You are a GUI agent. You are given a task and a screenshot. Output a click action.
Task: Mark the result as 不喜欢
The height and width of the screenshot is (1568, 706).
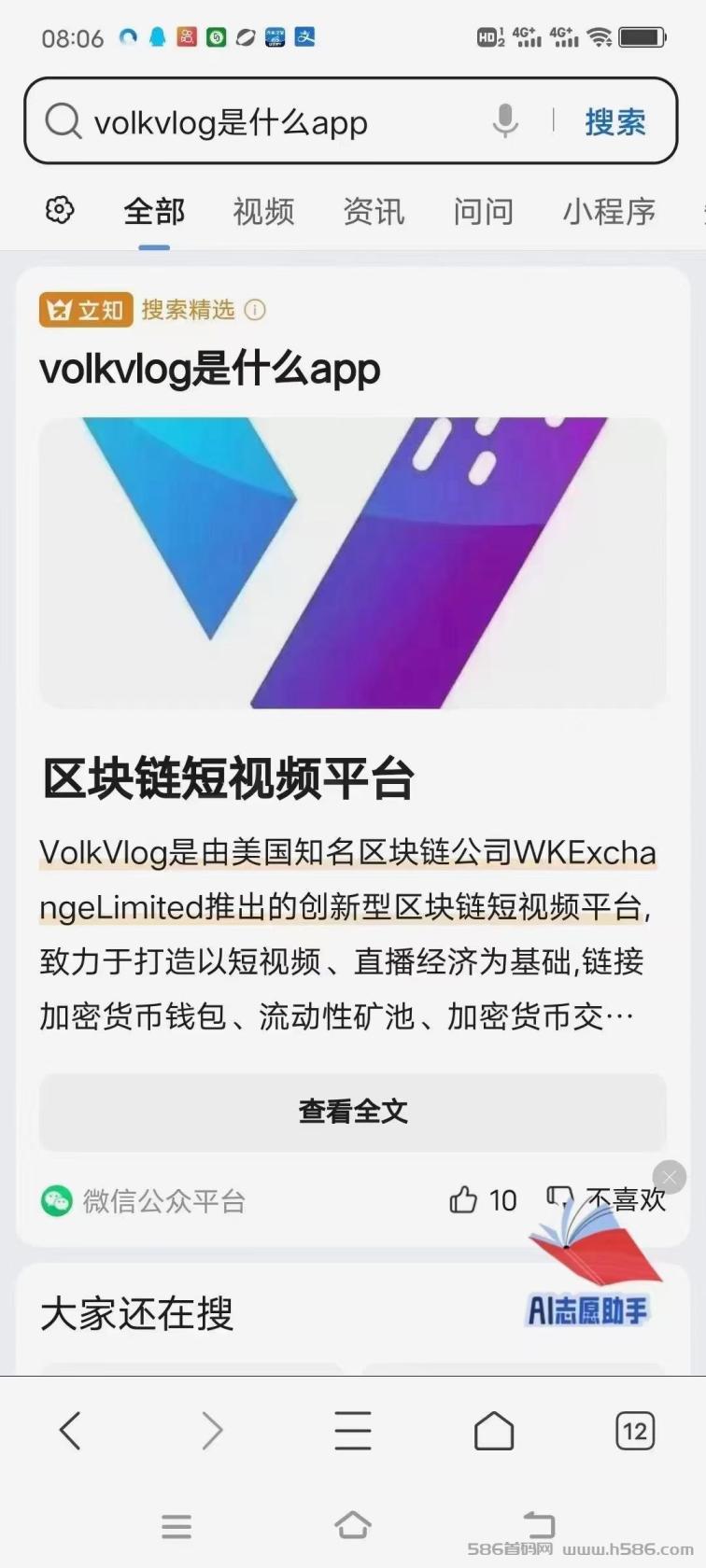pos(606,1199)
